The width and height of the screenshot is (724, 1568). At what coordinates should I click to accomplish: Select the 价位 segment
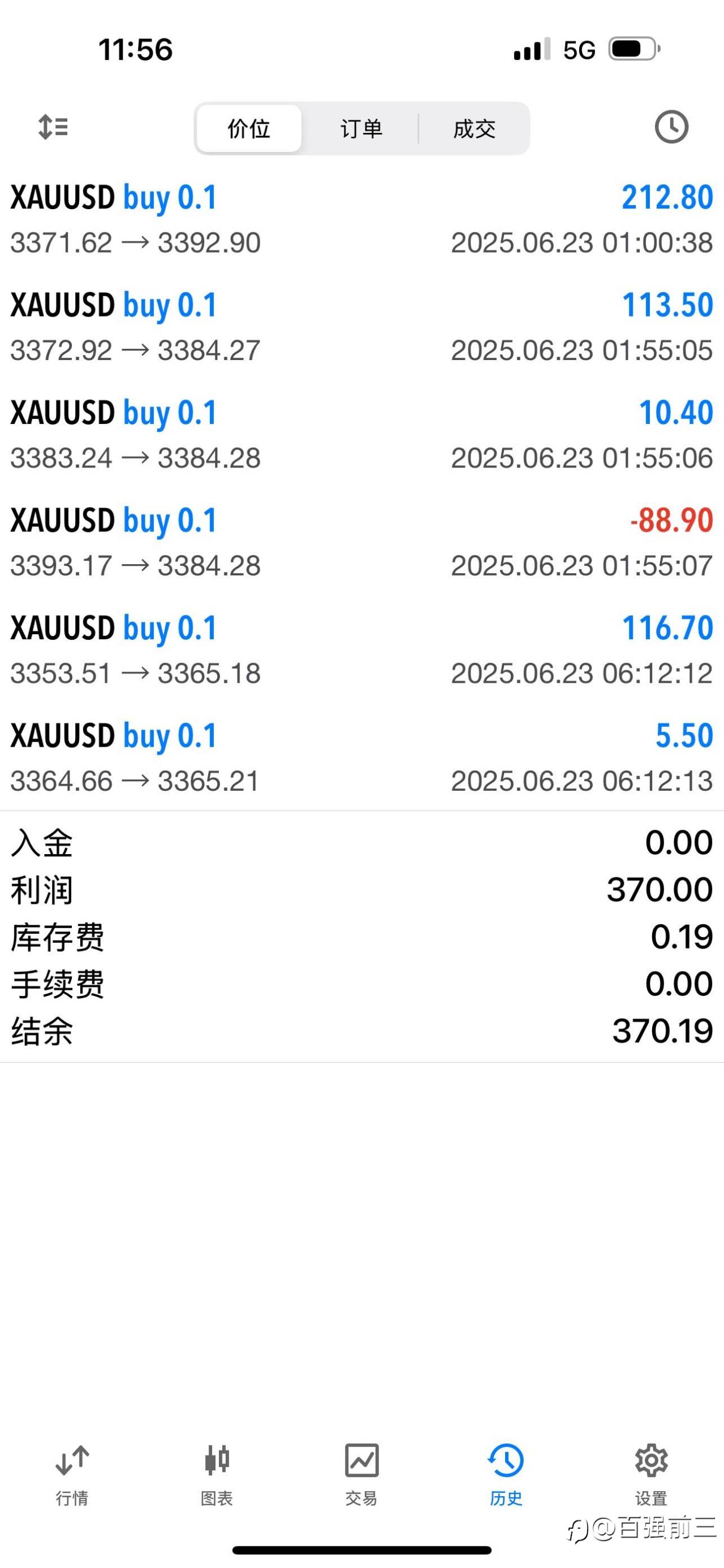249,128
